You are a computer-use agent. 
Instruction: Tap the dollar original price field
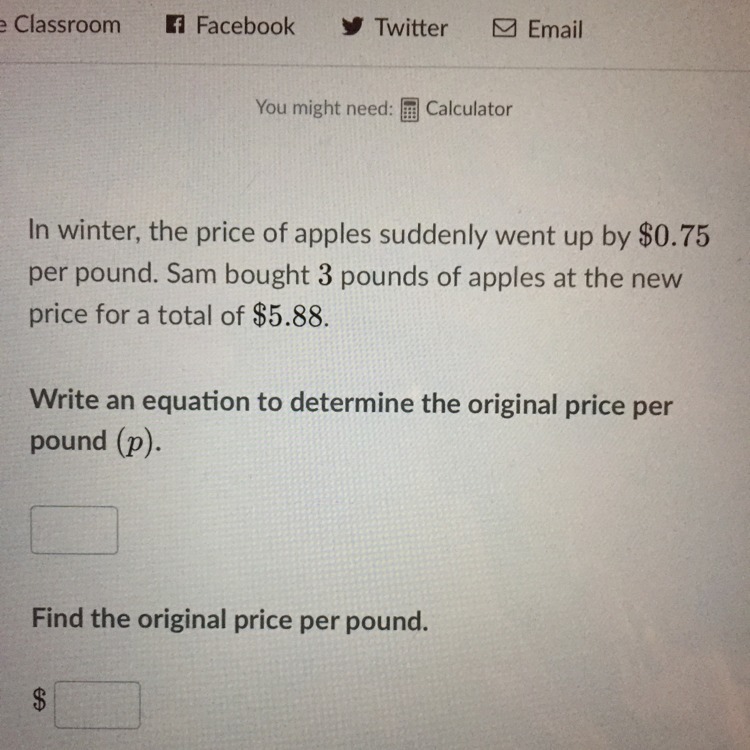click(98, 705)
